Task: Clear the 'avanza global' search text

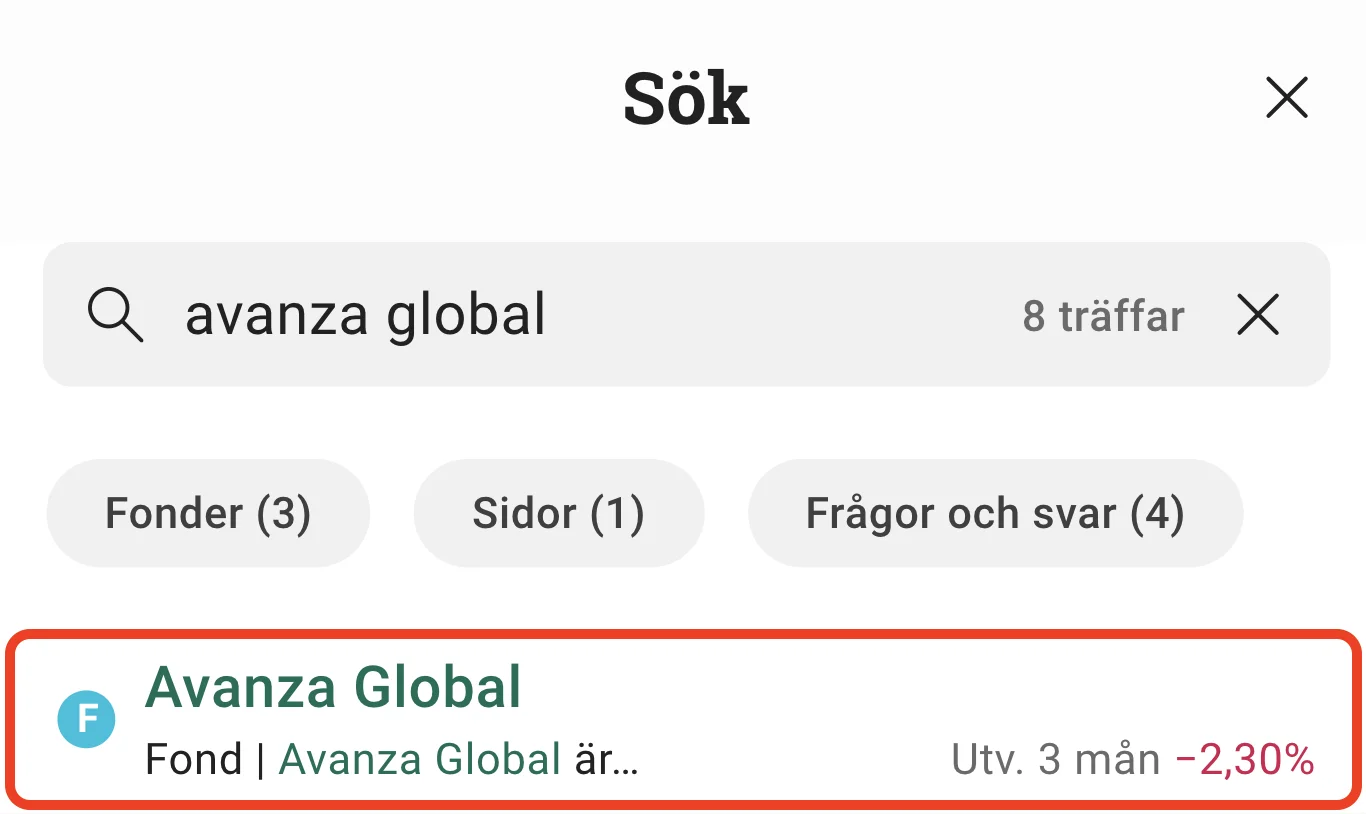Action: [1258, 315]
